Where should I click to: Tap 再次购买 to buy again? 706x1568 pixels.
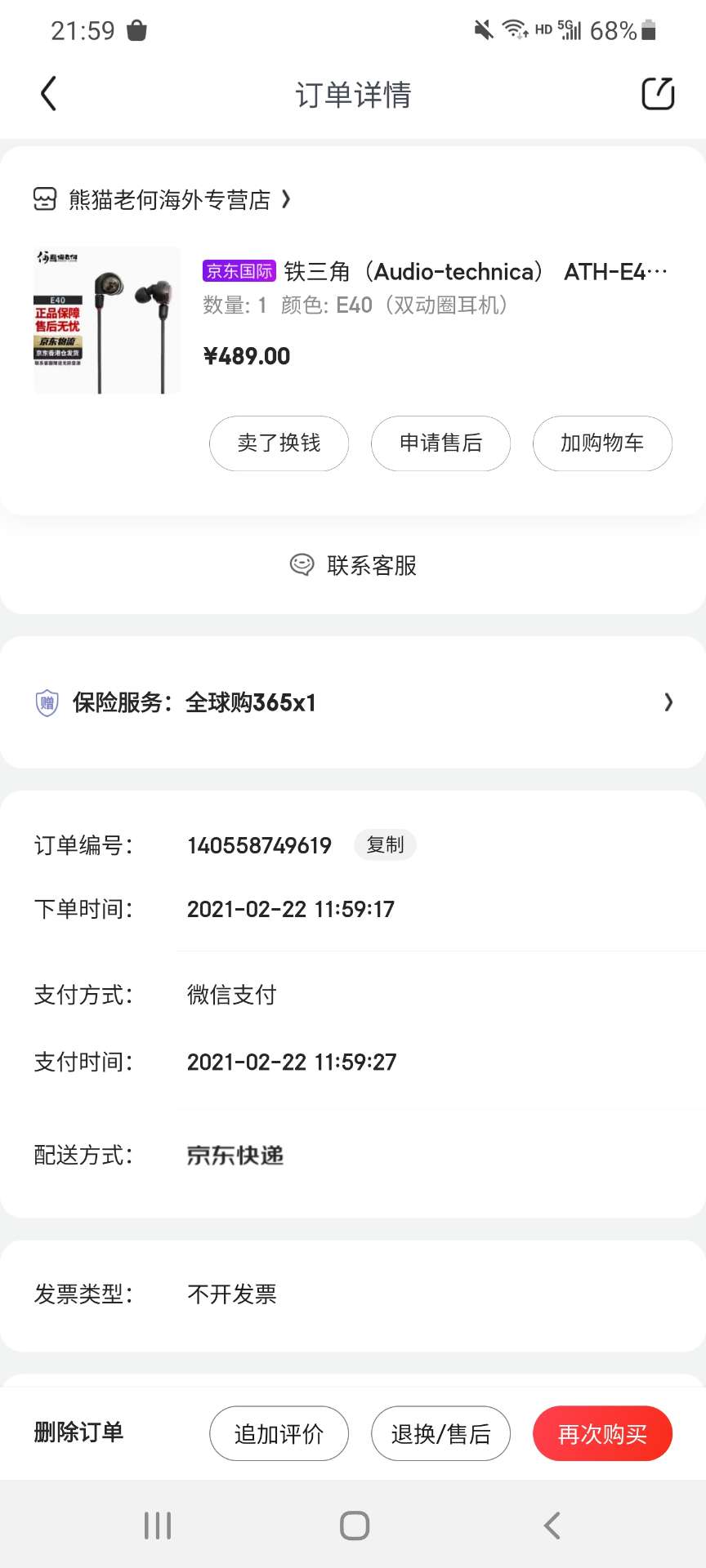click(602, 1434)
